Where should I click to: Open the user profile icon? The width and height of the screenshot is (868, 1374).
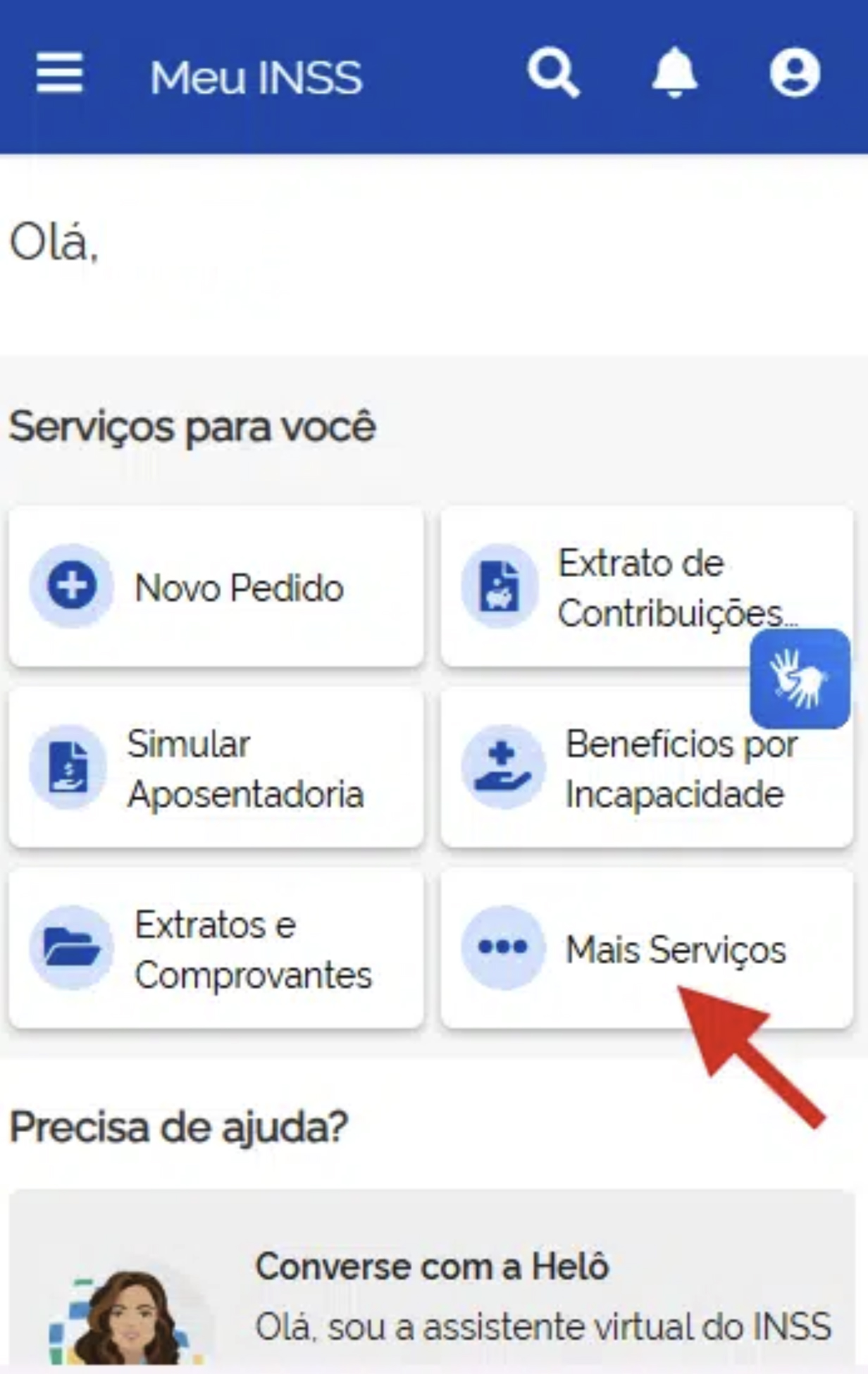point(795,73)
